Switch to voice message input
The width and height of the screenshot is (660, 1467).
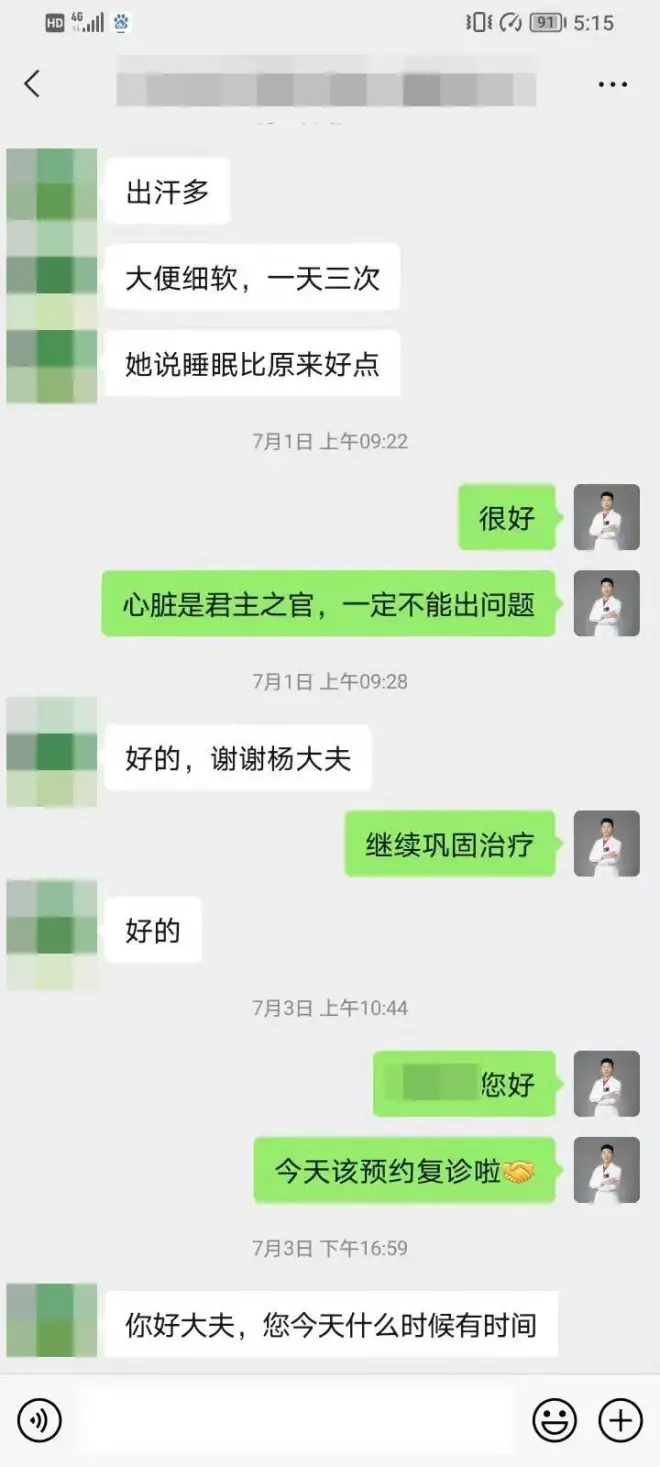coord(40,1419)
